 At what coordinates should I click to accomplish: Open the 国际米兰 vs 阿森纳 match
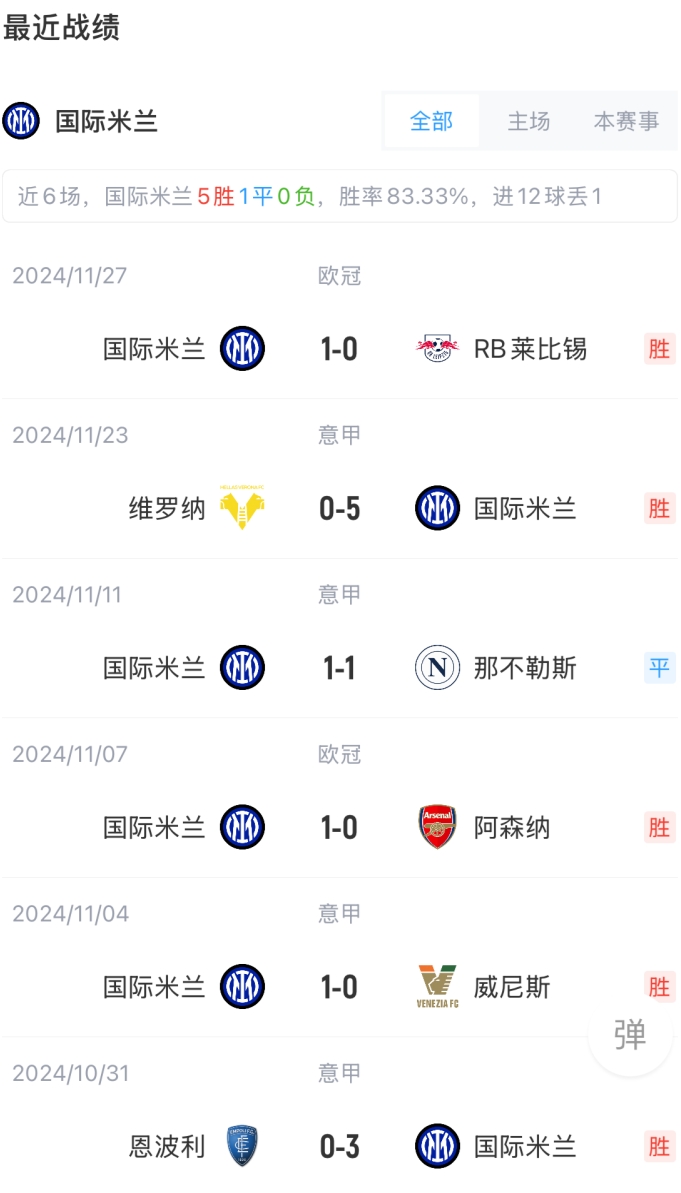coord(339,828)
